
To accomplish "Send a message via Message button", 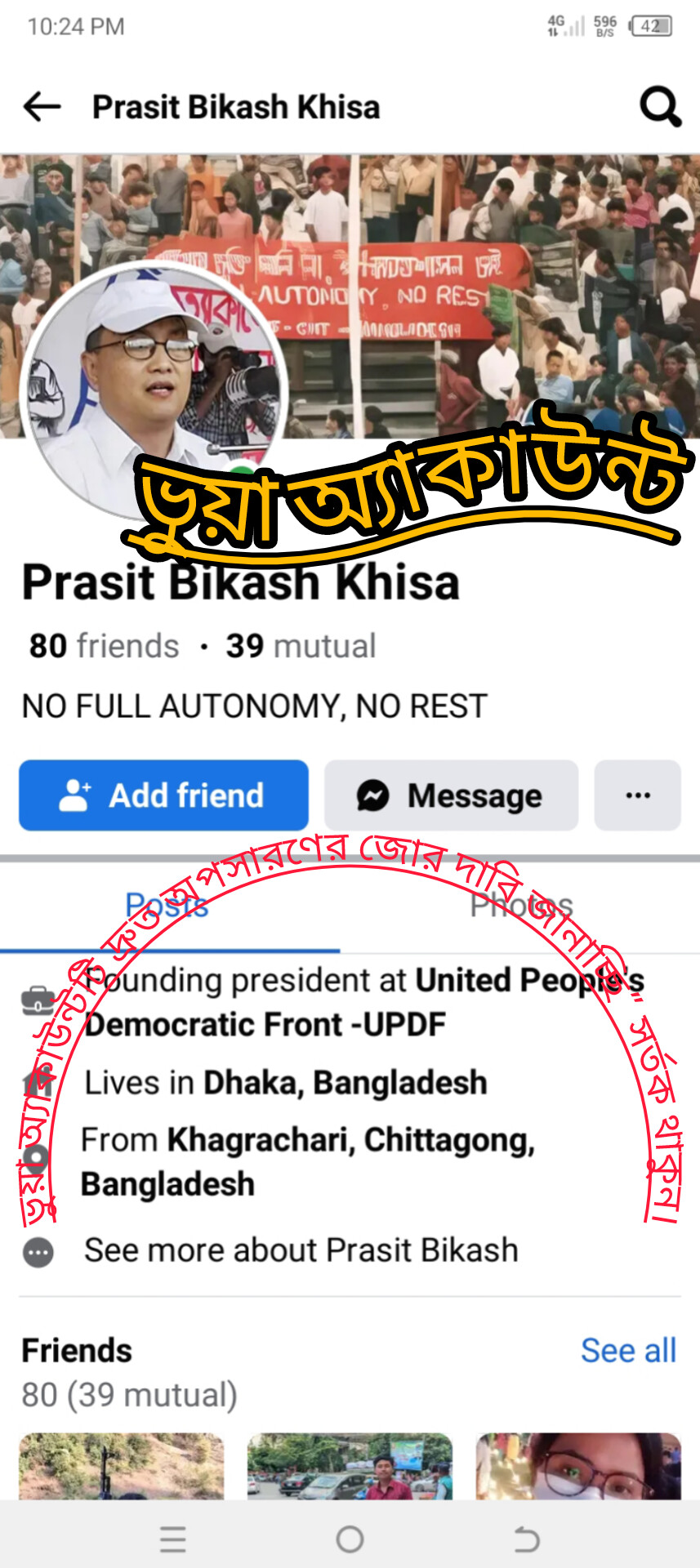I will [451, 795].
